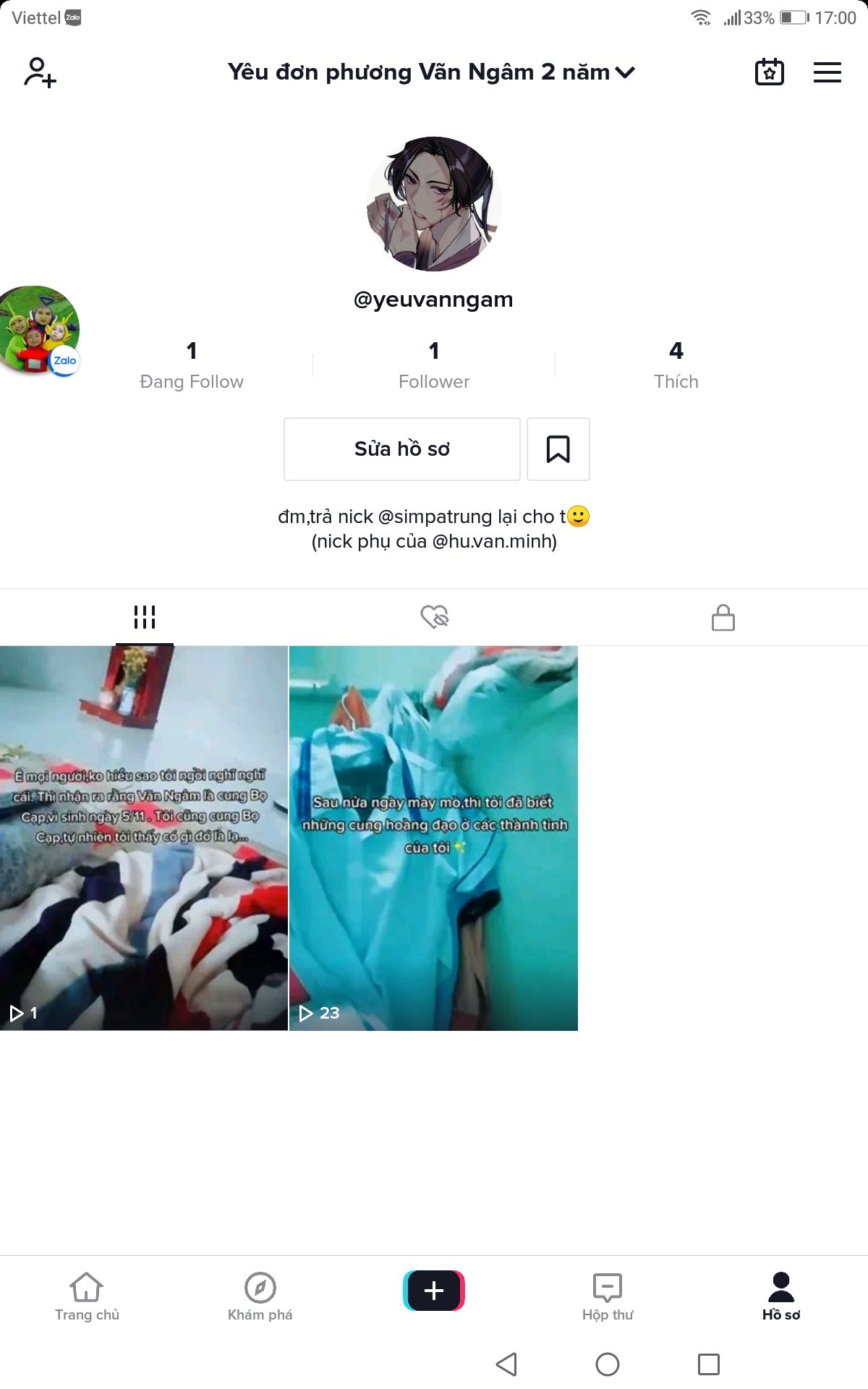
Task: Tap the floating Zalo chat head
Action: [x=38, y=330]
